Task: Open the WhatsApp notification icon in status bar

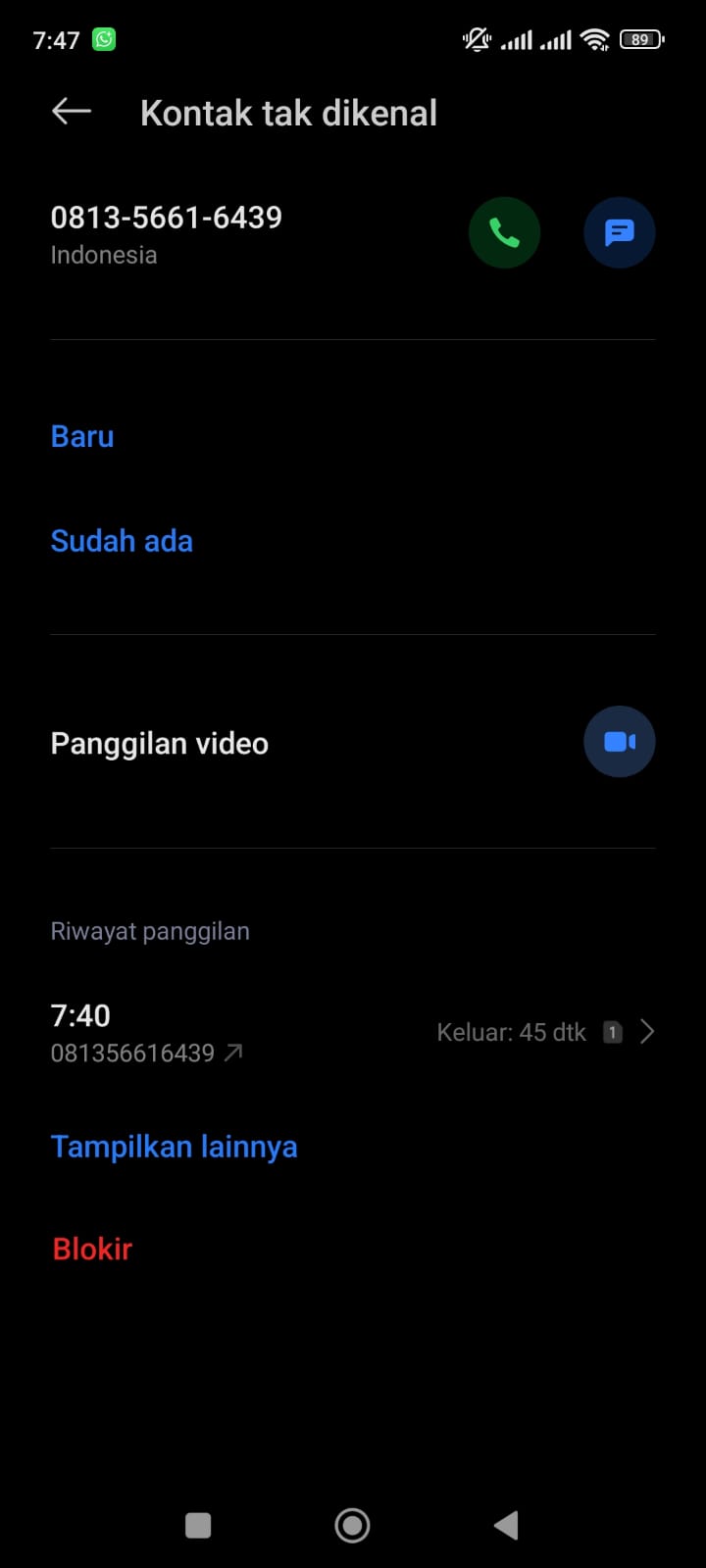Action: click(102, 39)
